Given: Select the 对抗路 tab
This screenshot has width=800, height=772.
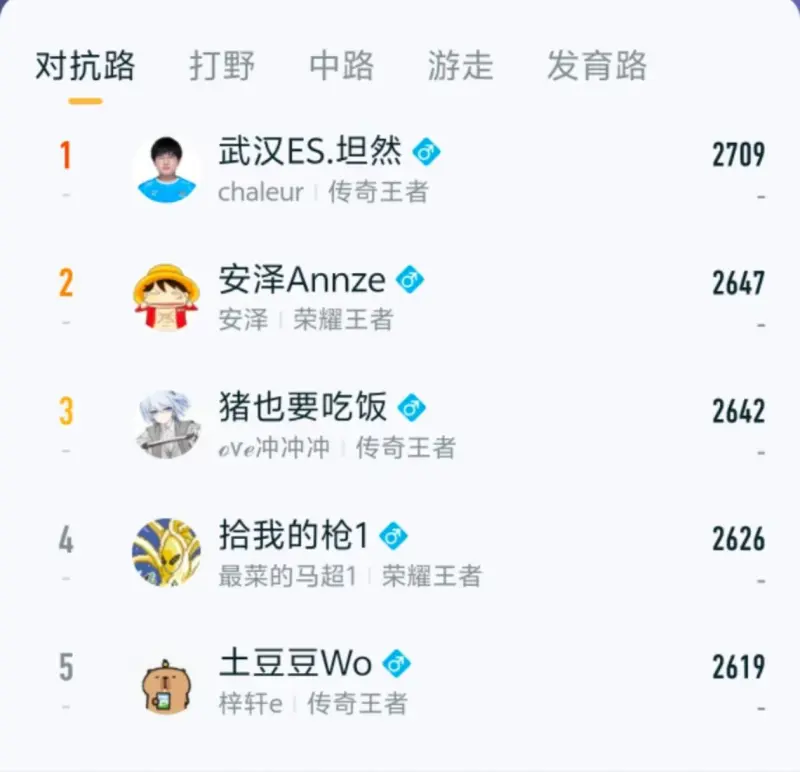Looking at the screenshot, I should tap(85, 66).
